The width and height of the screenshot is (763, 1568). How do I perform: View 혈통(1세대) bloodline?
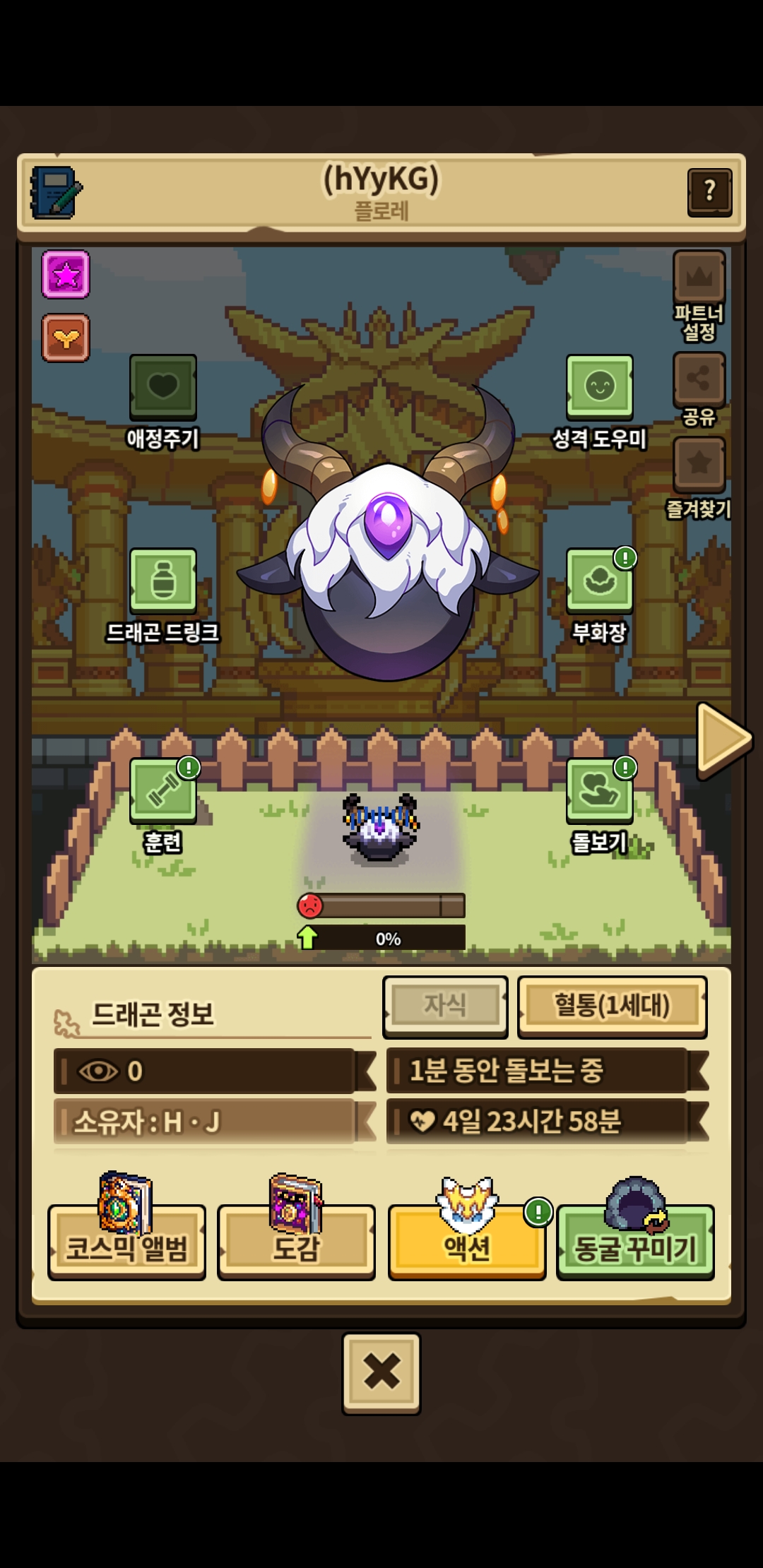[612, 1006]
